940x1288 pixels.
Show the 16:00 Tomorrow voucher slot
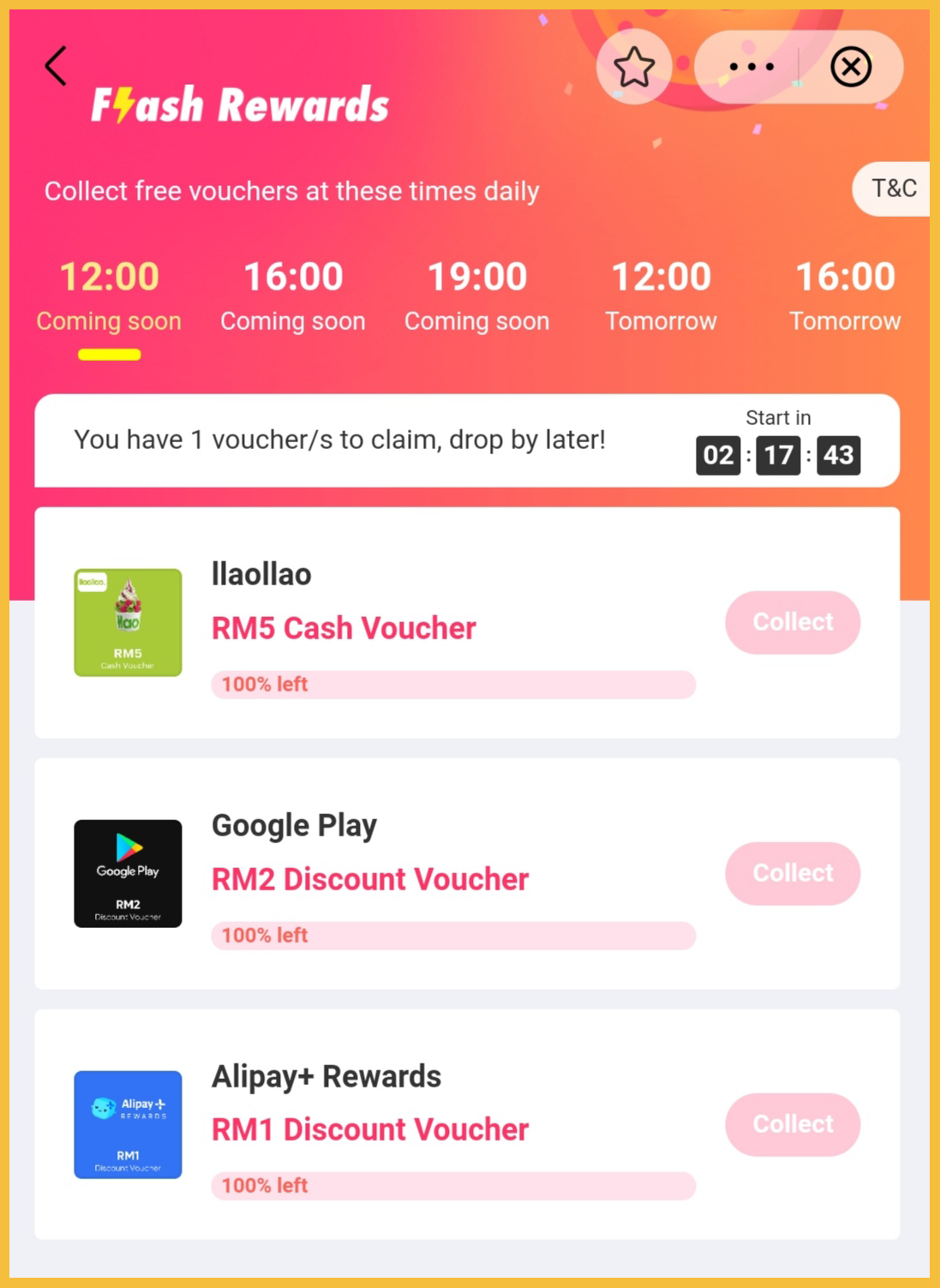click(x=844, y=296)
